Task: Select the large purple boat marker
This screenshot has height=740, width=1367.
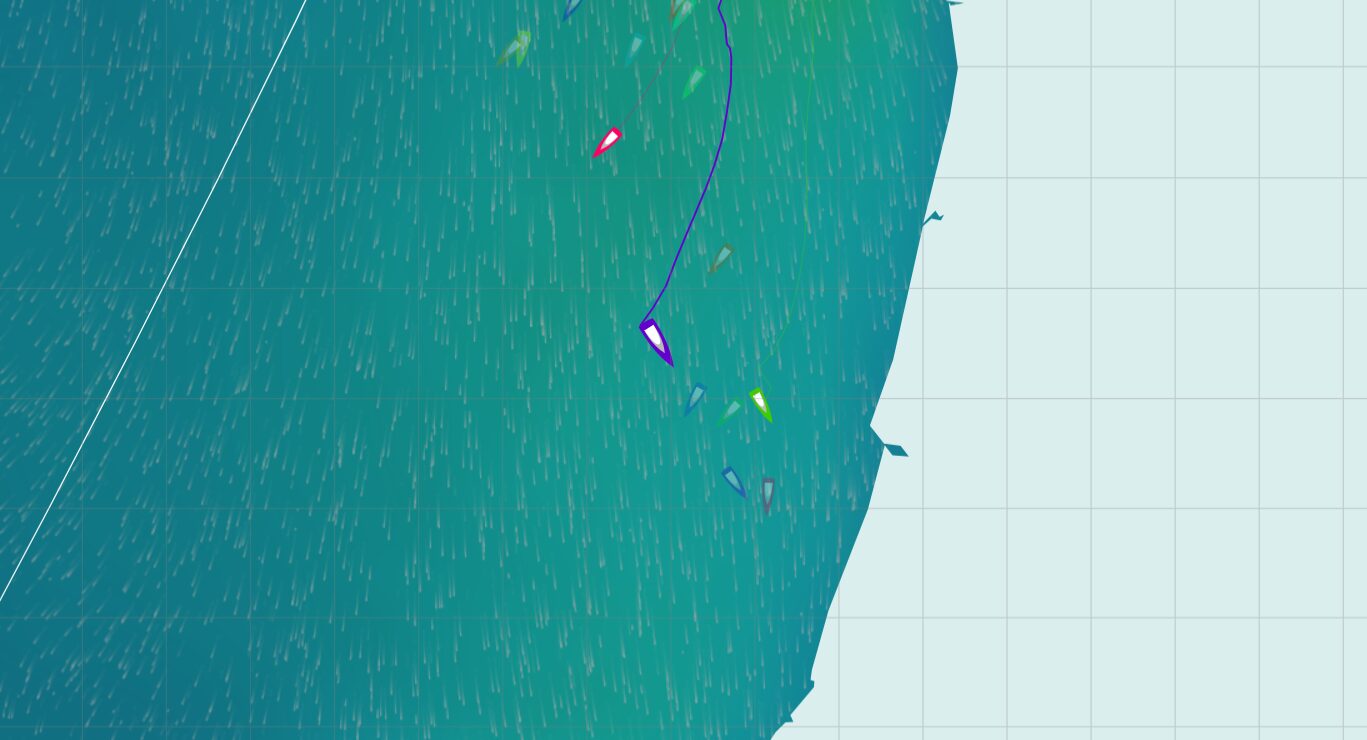Action: [x=656, y=341]
